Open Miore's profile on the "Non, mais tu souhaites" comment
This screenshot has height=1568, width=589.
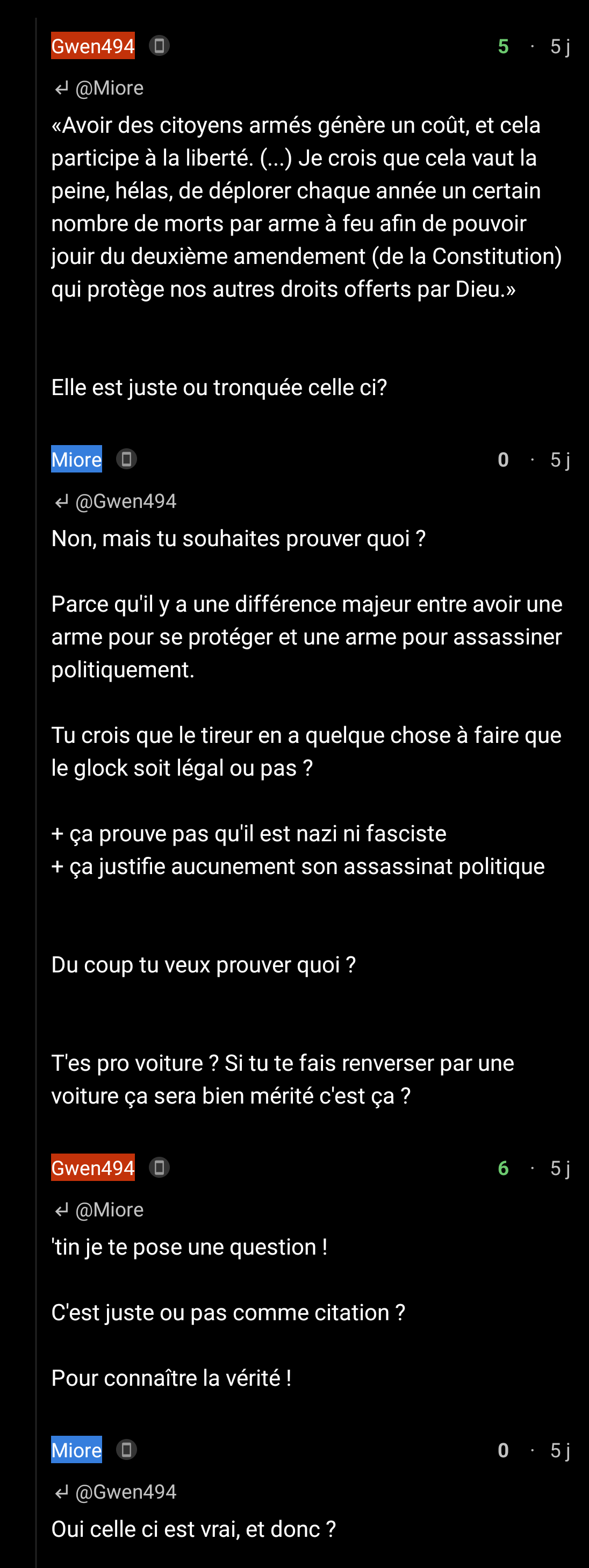pos(76,459)
